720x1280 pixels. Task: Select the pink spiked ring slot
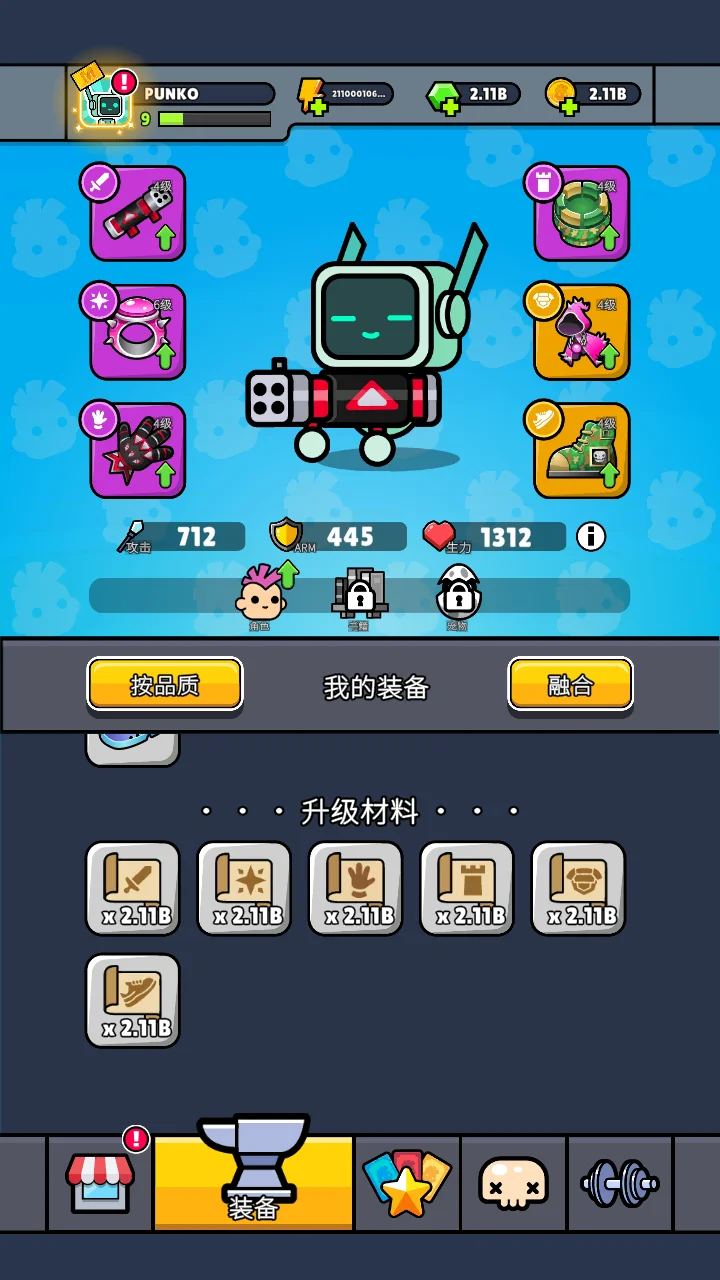coord(138,332)
